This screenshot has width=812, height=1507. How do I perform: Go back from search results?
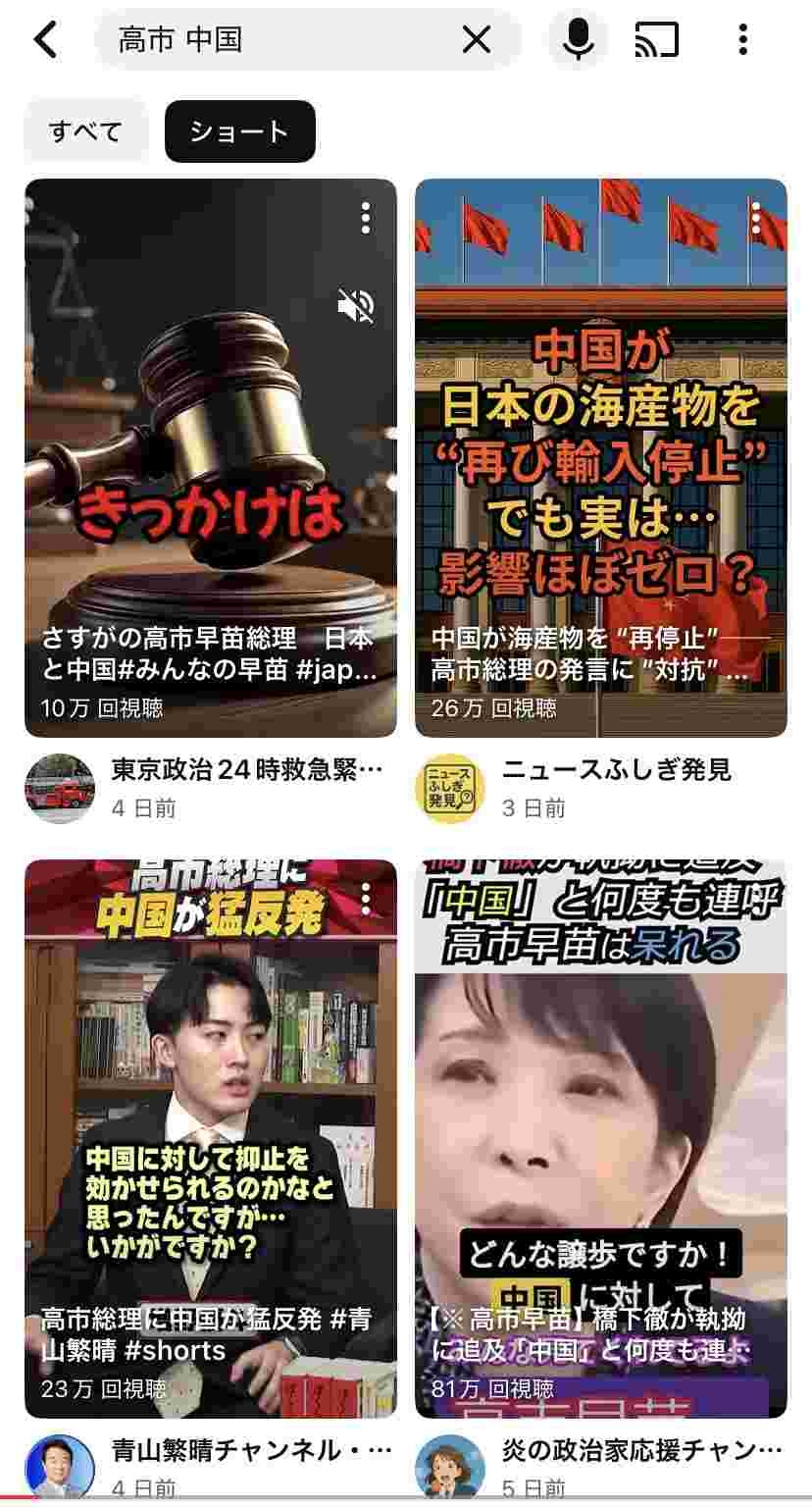[x=45, y=39]
